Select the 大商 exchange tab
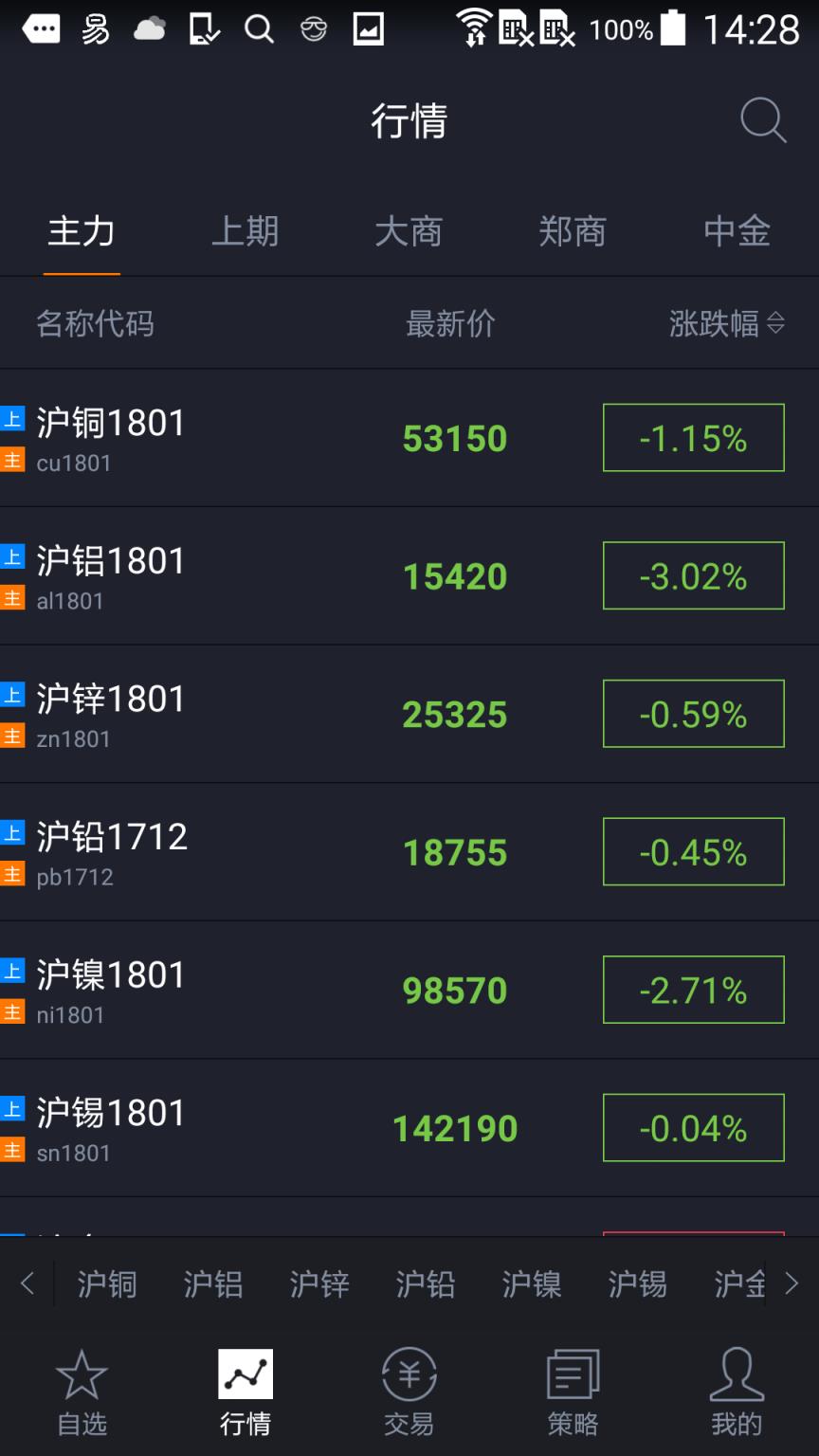This screenshot has width=819, height=1456. click(x=409, y=231)
